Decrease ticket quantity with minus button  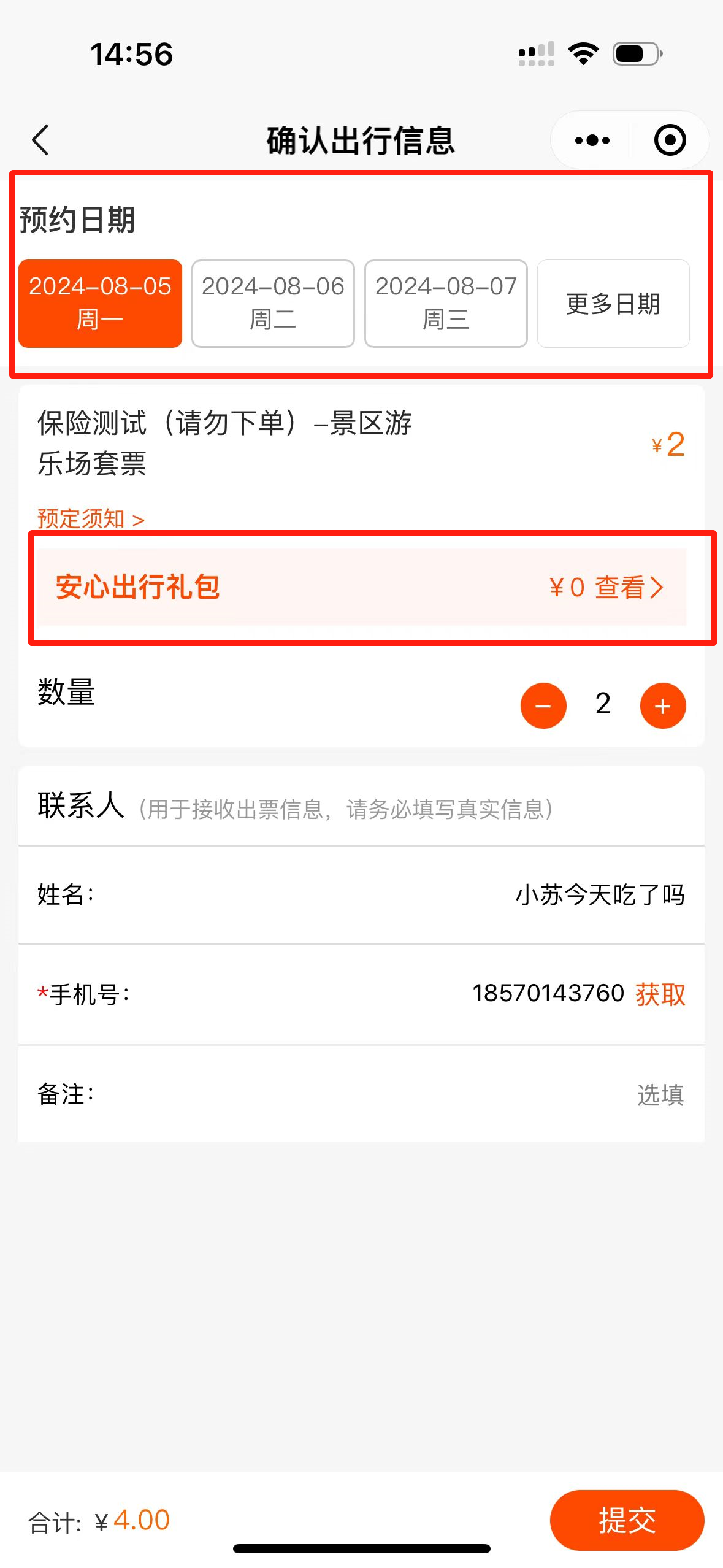543,705
